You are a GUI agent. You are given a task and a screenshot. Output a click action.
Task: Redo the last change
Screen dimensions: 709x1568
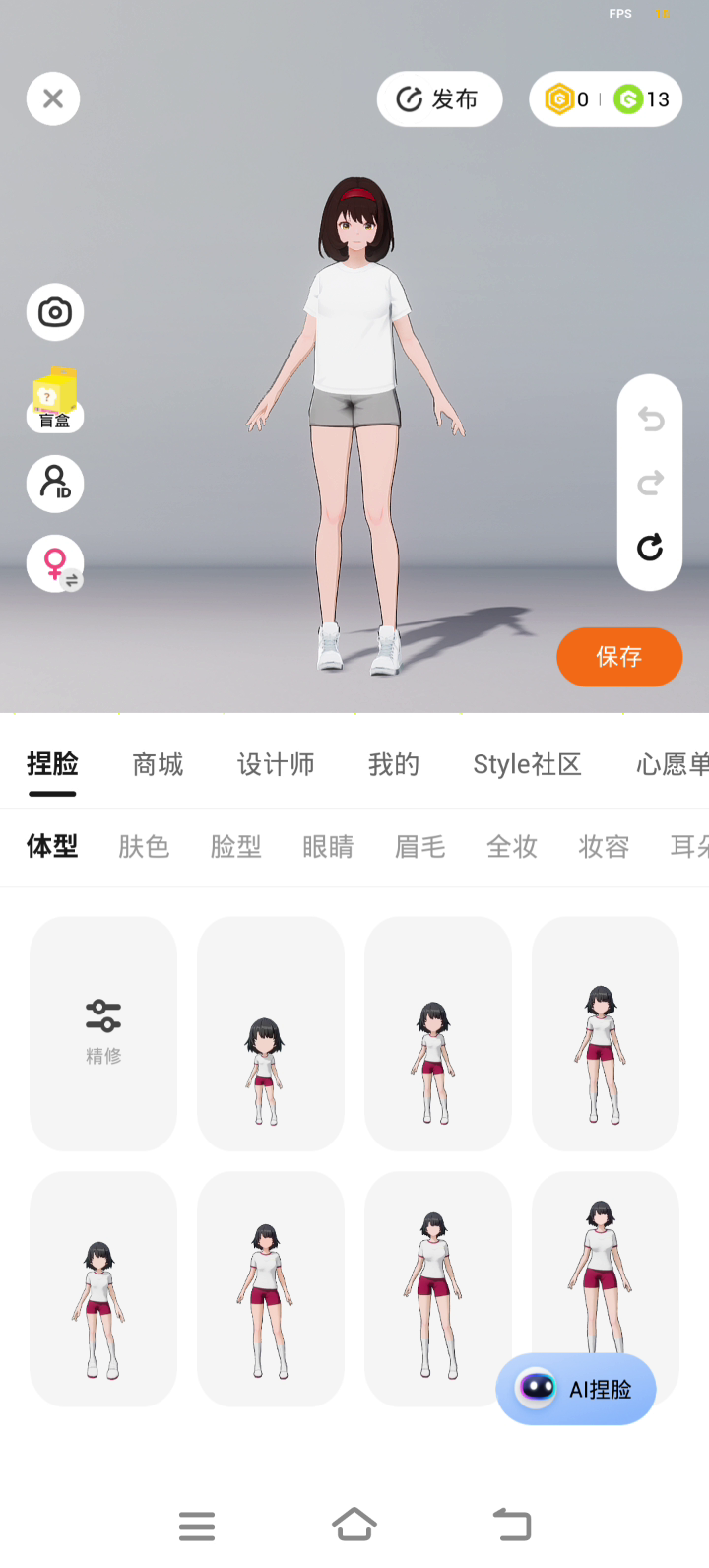click(650, 483)
